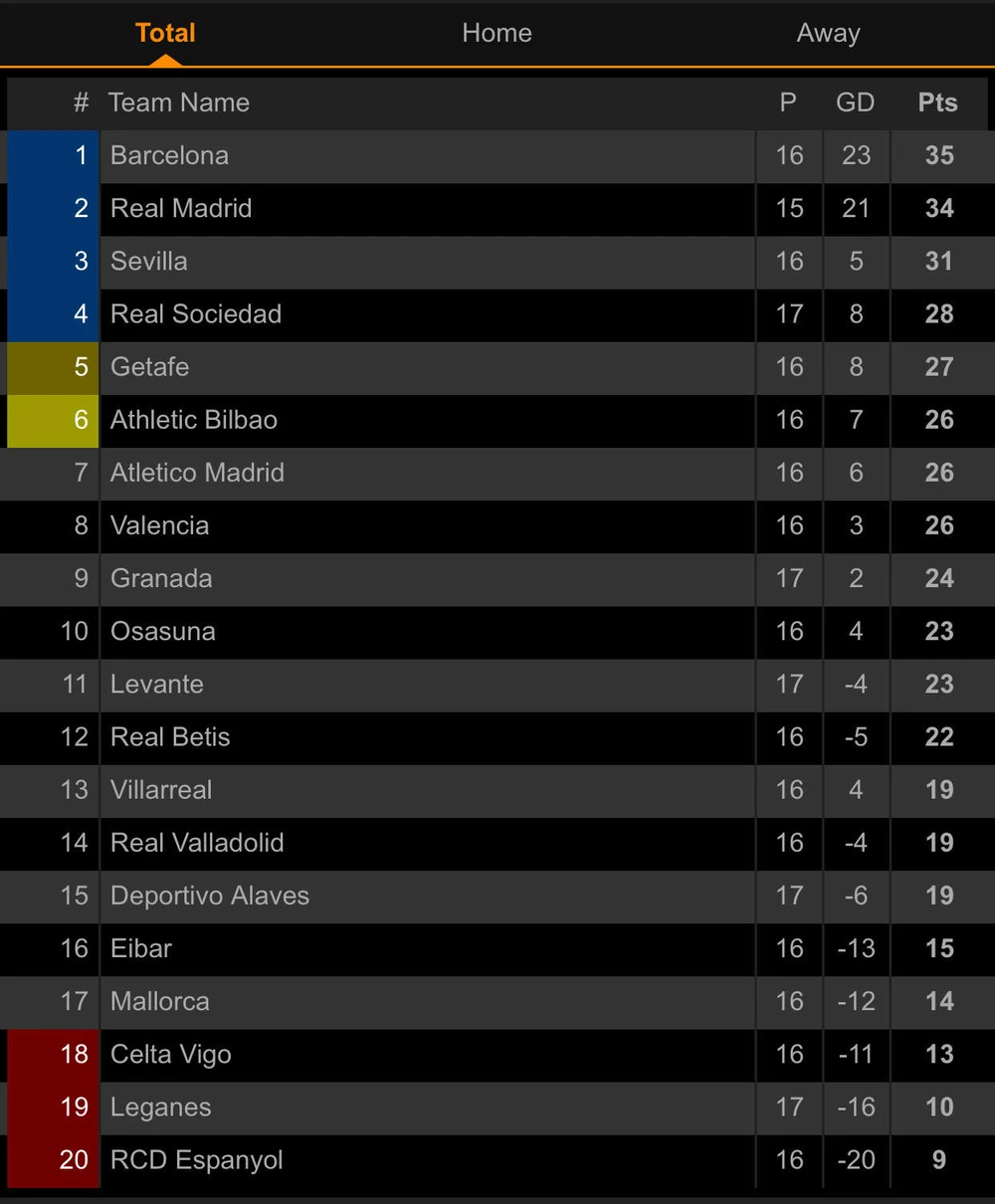Viewport: 995px width, 1204px height.
Task: Switch to the Home standings tab
Action: point(497,33)
